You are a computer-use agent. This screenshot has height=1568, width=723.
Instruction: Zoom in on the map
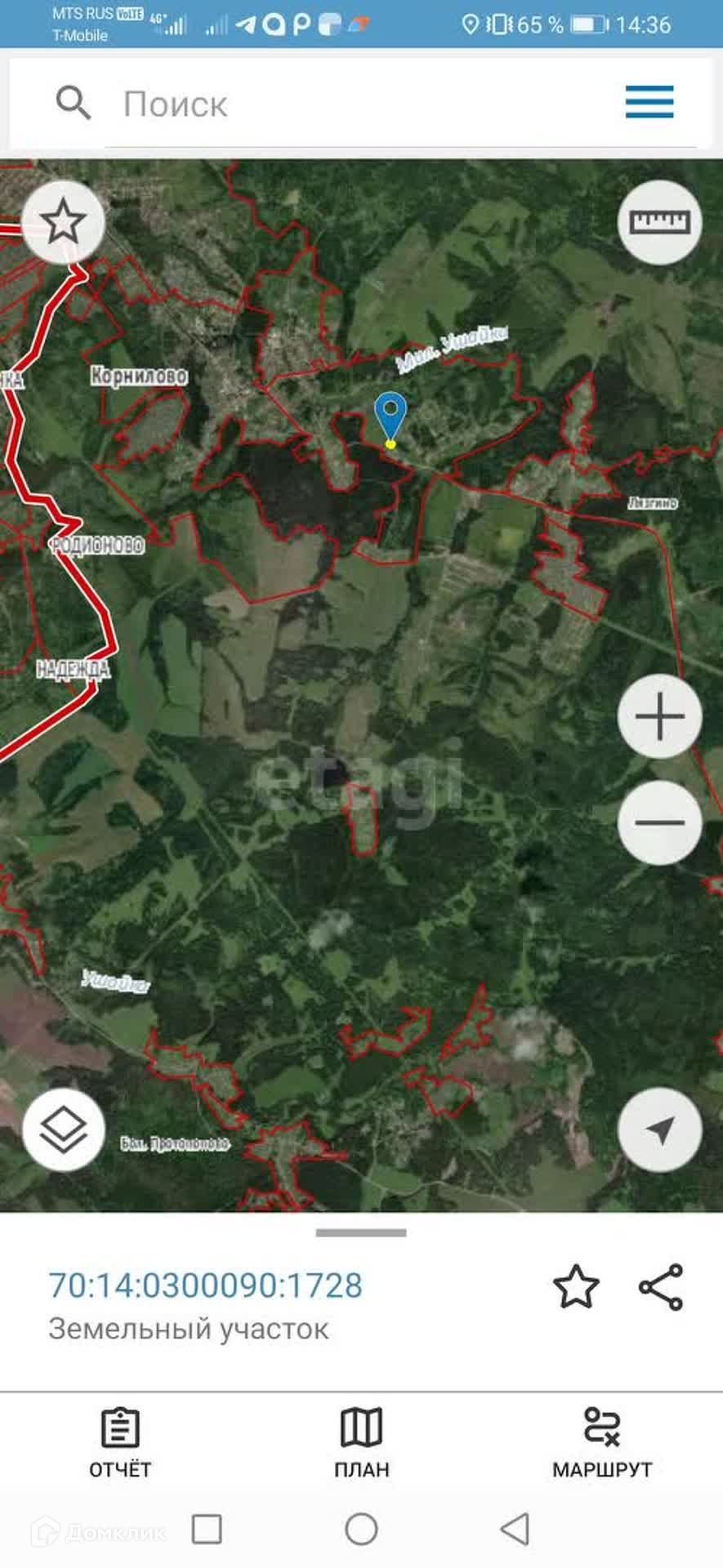(x=659, y=716)
